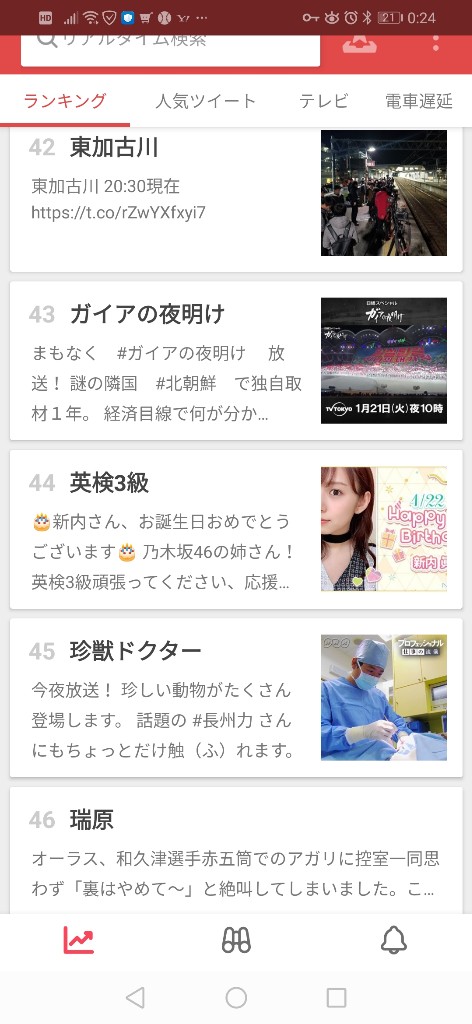Go to the home screen via system button

coord(236,997)
